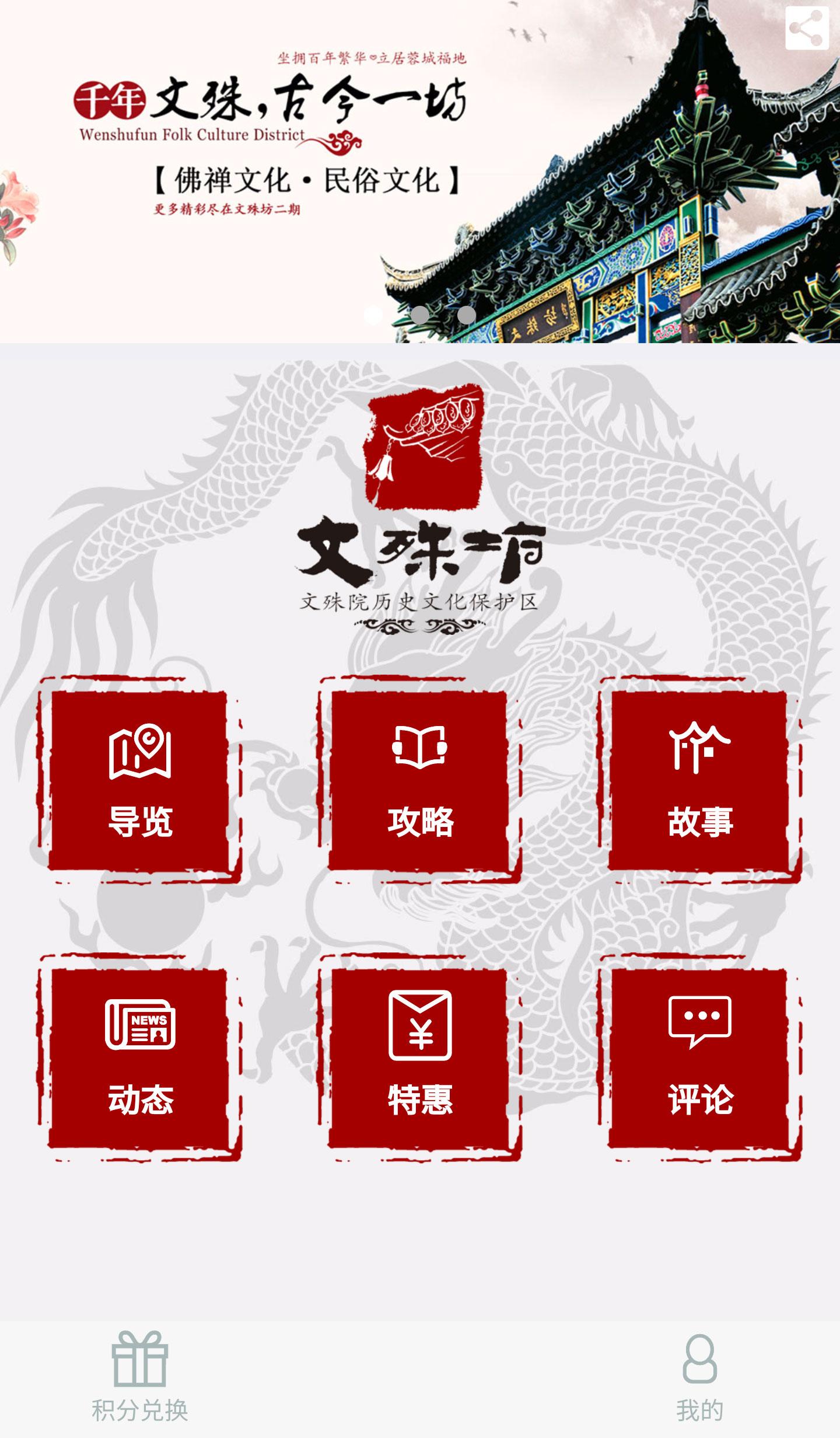
Task: Open the 故事 stories tile
Action: point(699,780)
